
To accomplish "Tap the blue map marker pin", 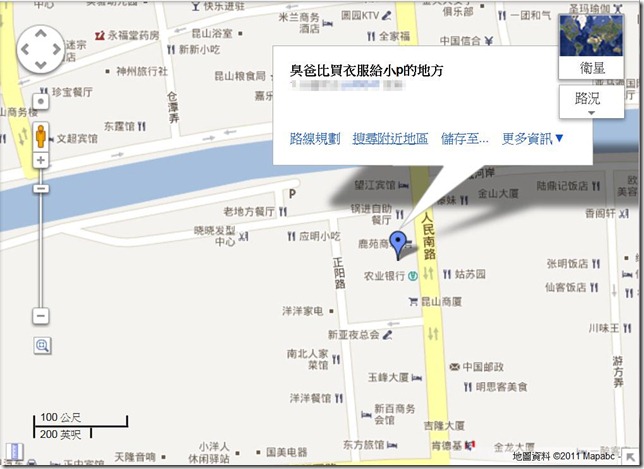I will pyautogui.click(x=398, y=241).
